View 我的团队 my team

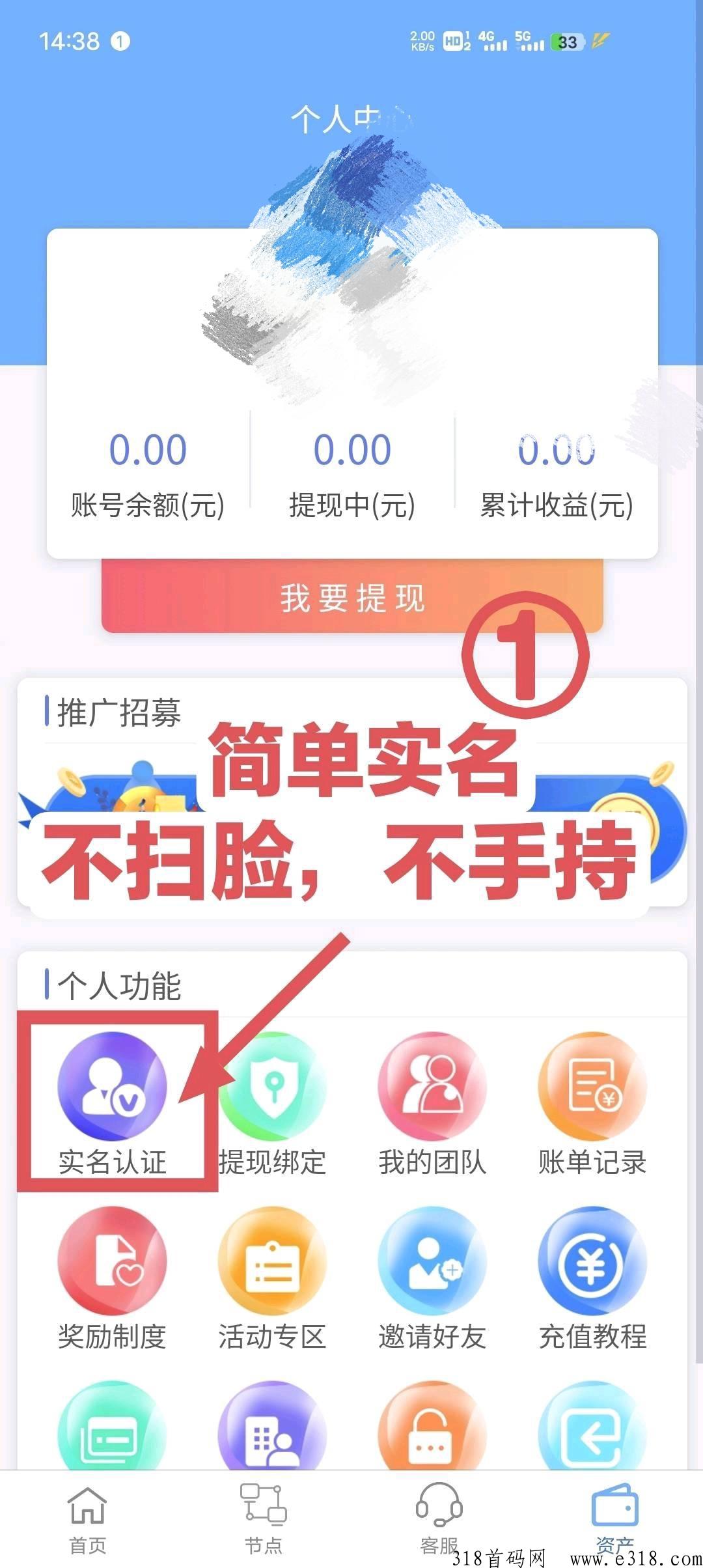click(x=432, y=1104)
